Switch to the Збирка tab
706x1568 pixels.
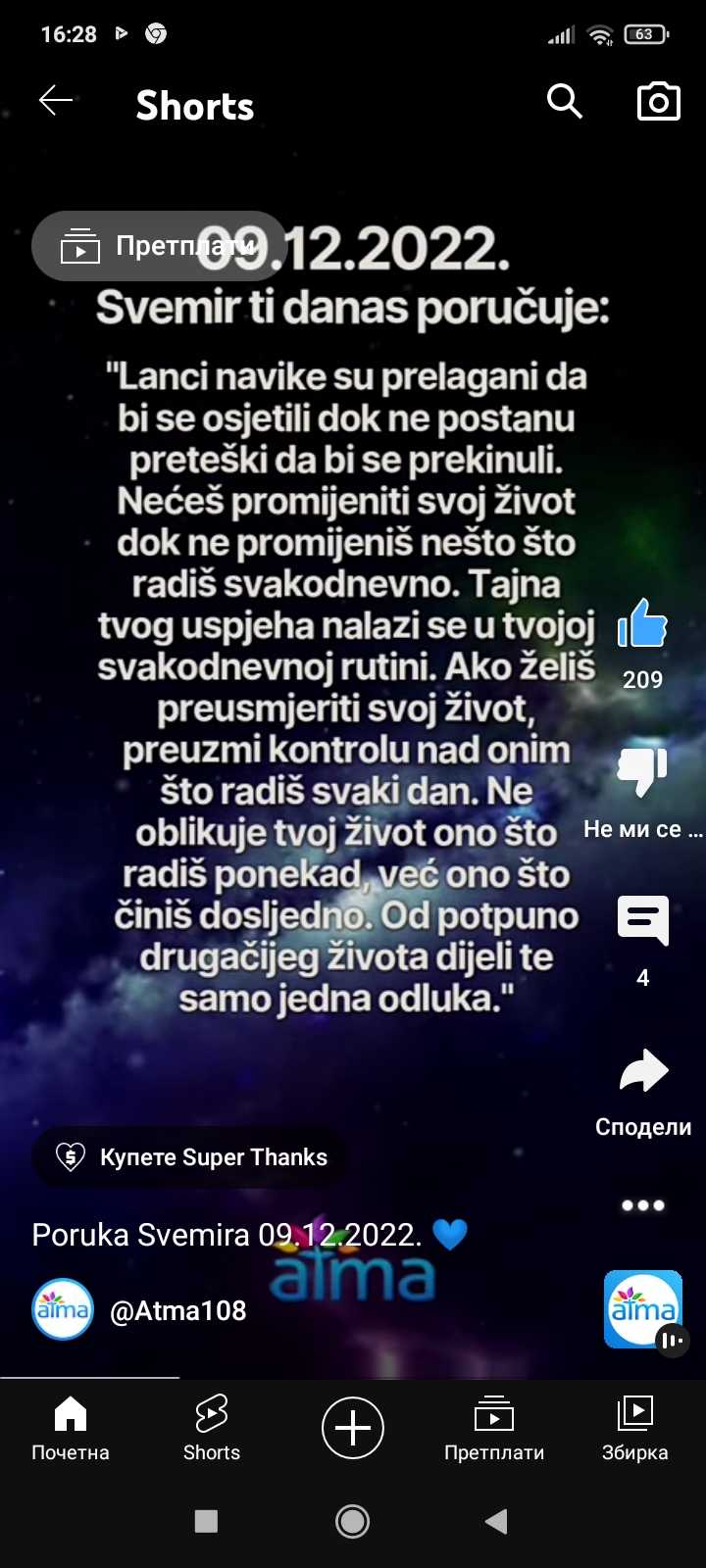click(x=634, y=1427)
